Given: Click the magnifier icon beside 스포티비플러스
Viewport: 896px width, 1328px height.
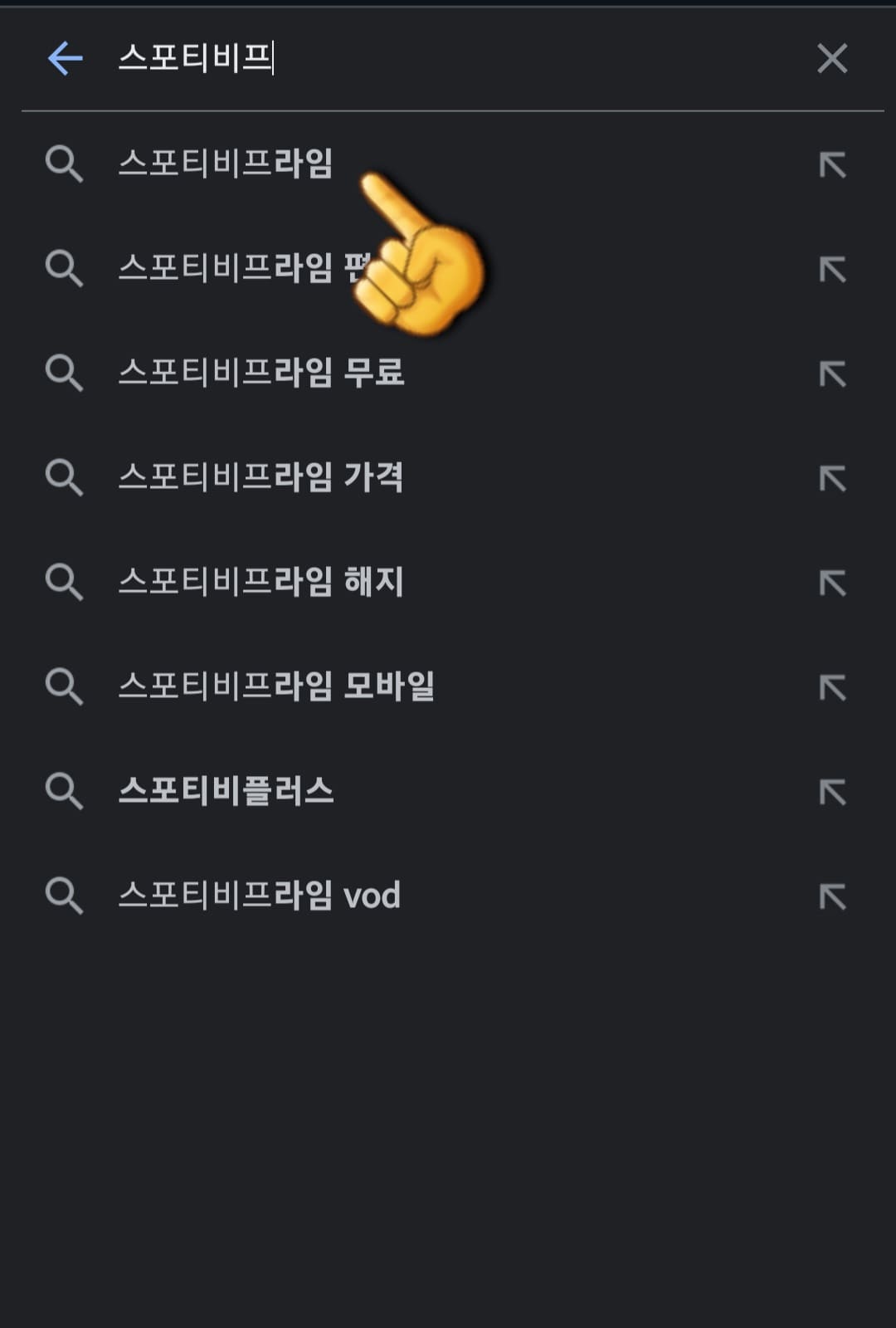Looking at the screenshot, I should [65, 791].
